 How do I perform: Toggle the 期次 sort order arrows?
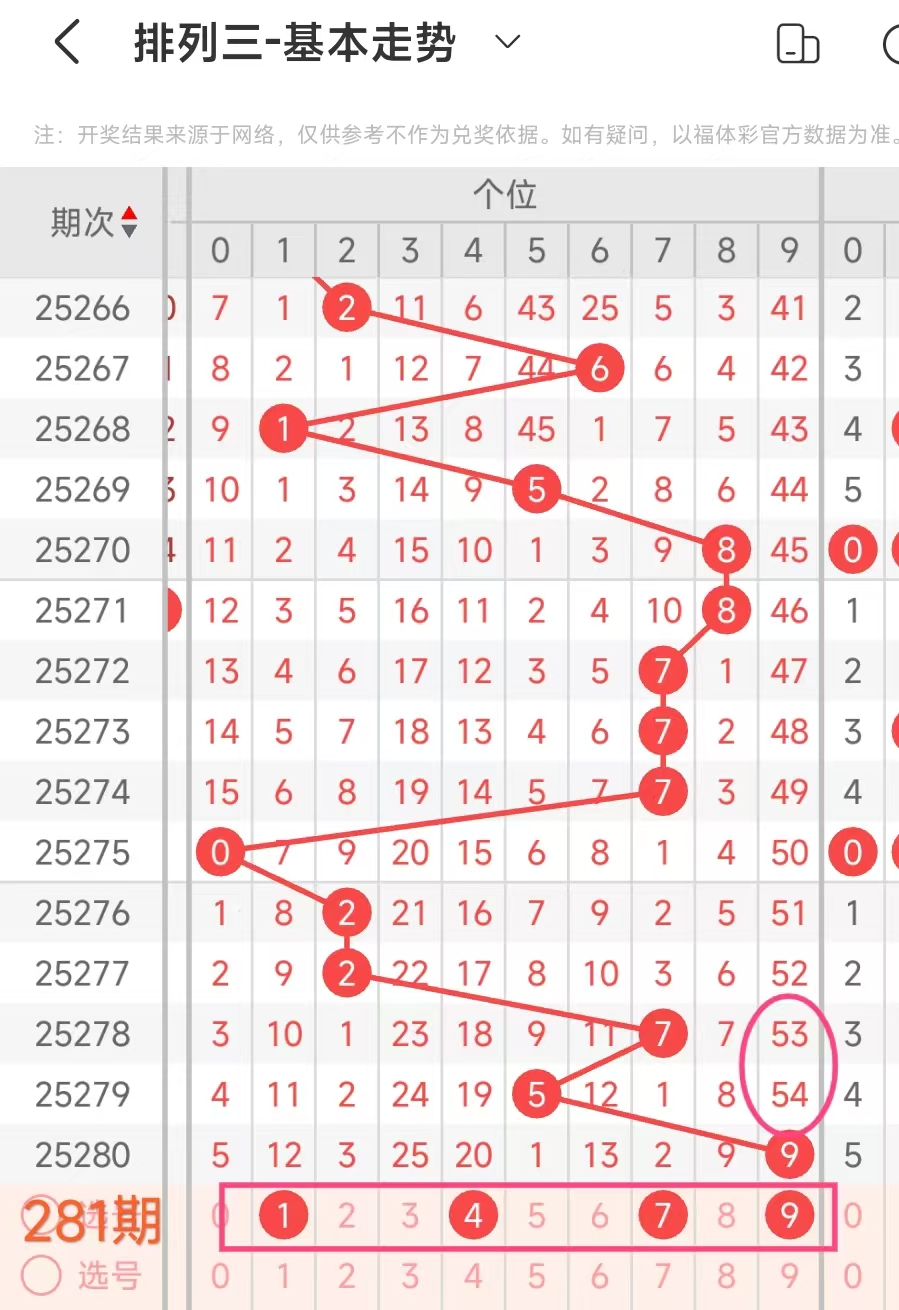click(x=129, y=222)
